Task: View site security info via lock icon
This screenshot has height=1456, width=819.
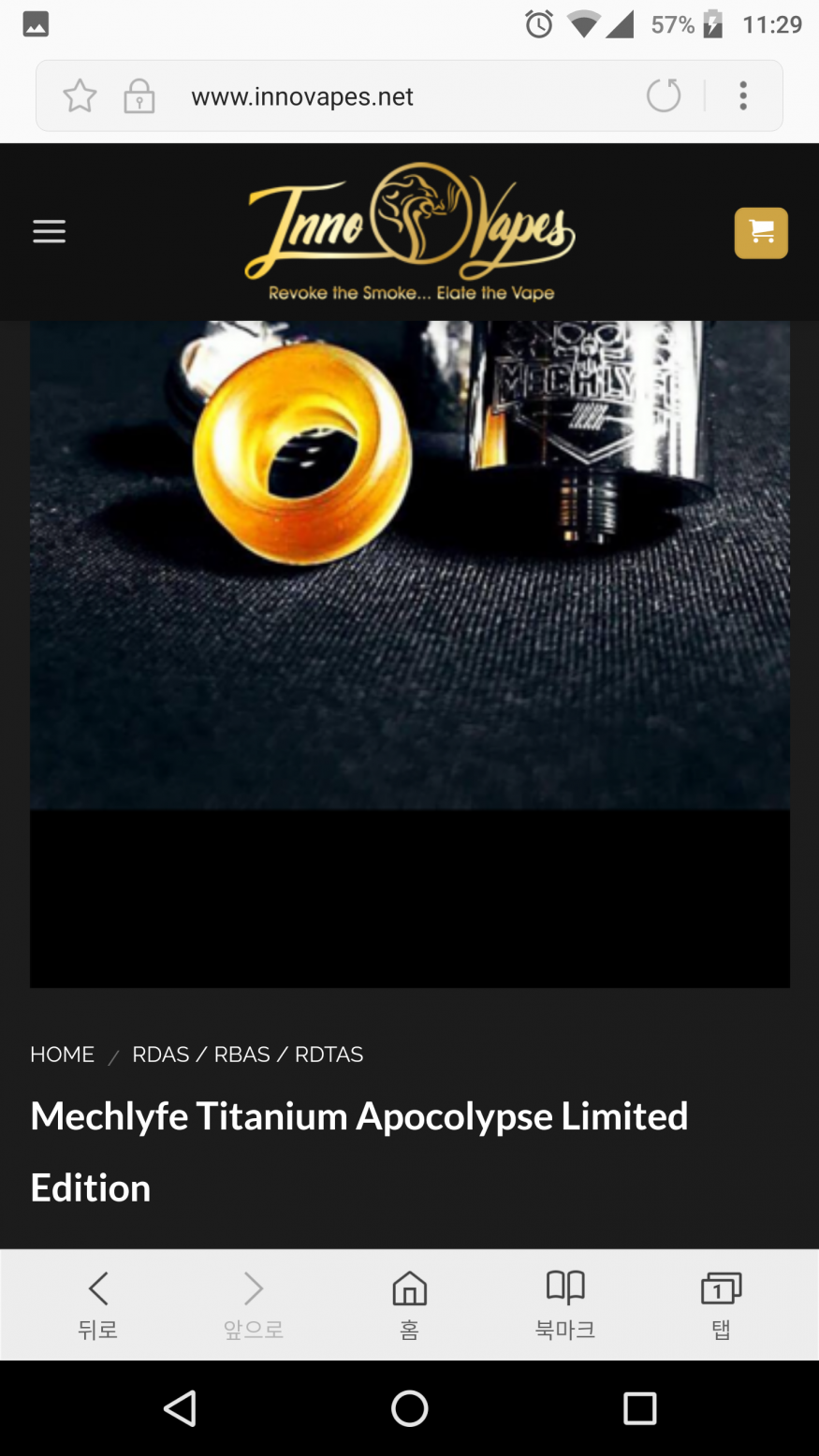Action: click(139, 96)
